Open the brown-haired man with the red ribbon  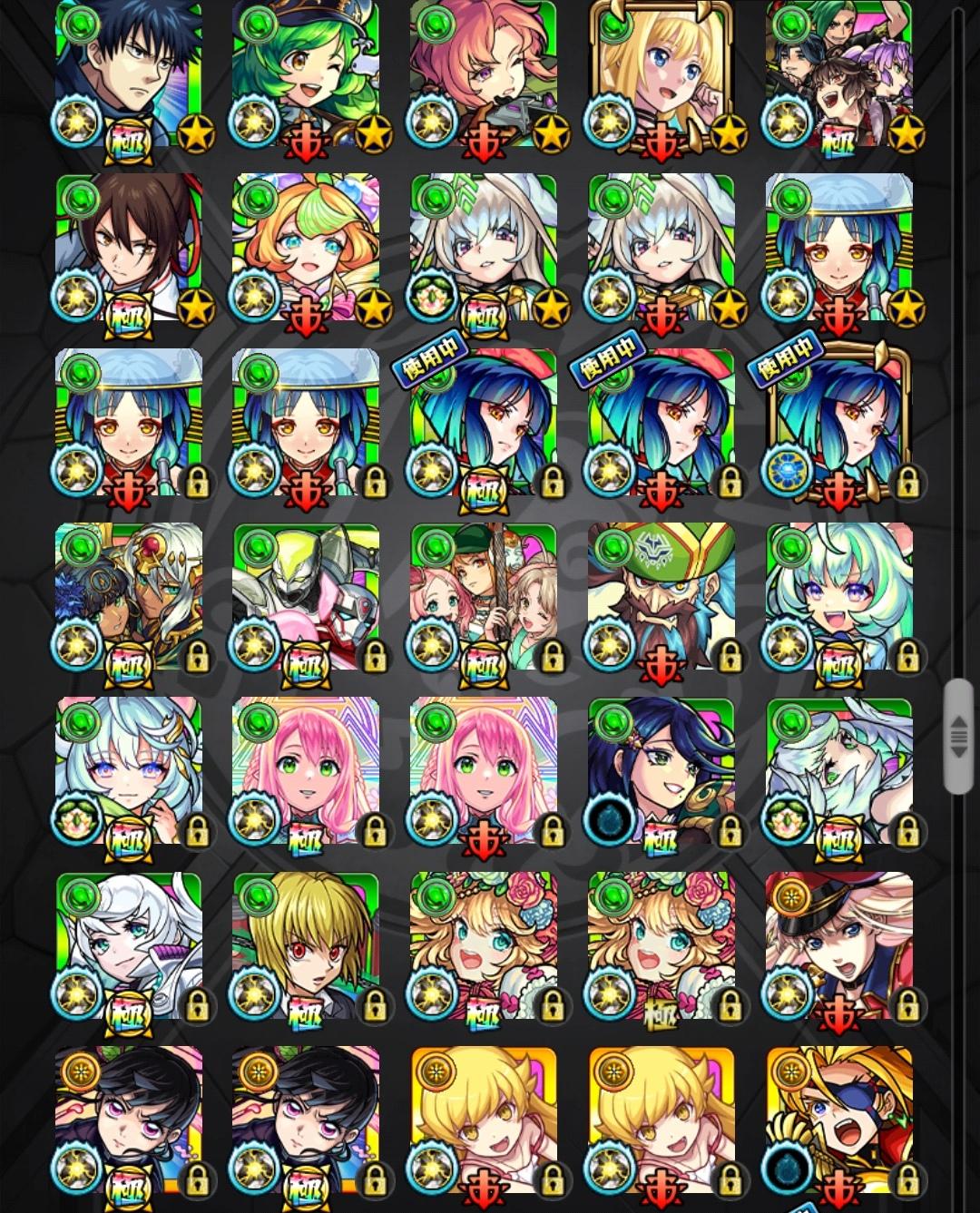click(x=128, y=249)
